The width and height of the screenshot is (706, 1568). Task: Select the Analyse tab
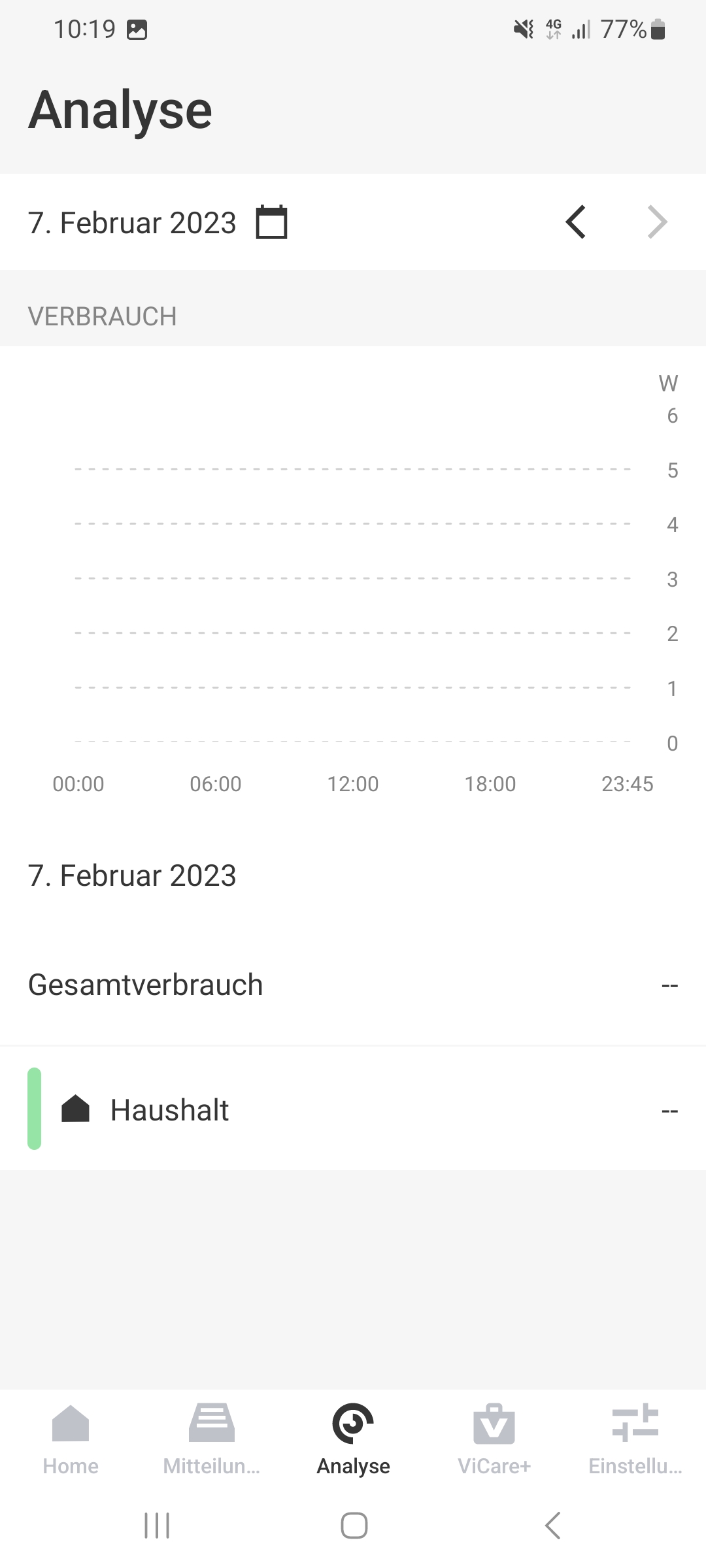pyautogui.click(x=353, y=1439)
